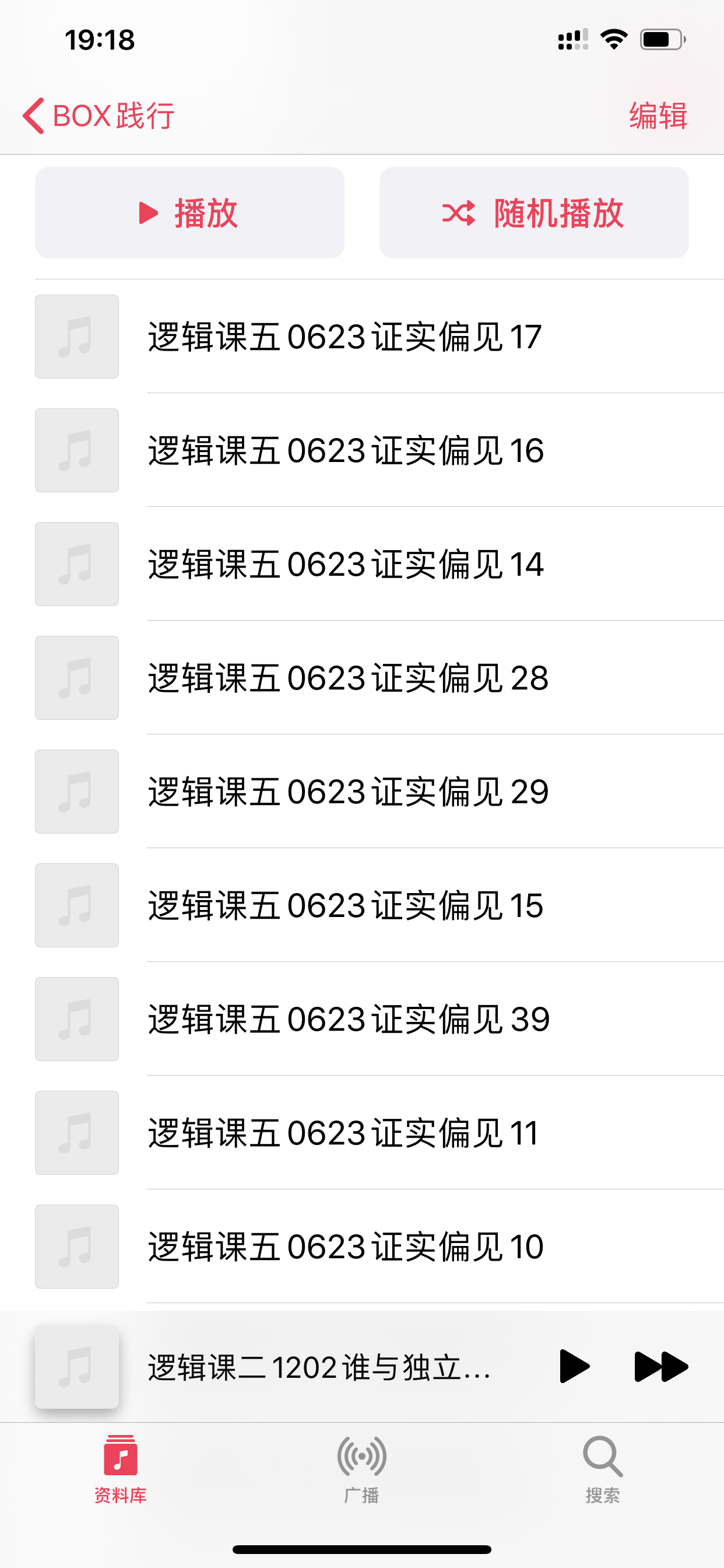This screenshot has width=724, height=1568.
Task: Play 逻辑课五 0623 证实偏见 29
Action: 379,792
